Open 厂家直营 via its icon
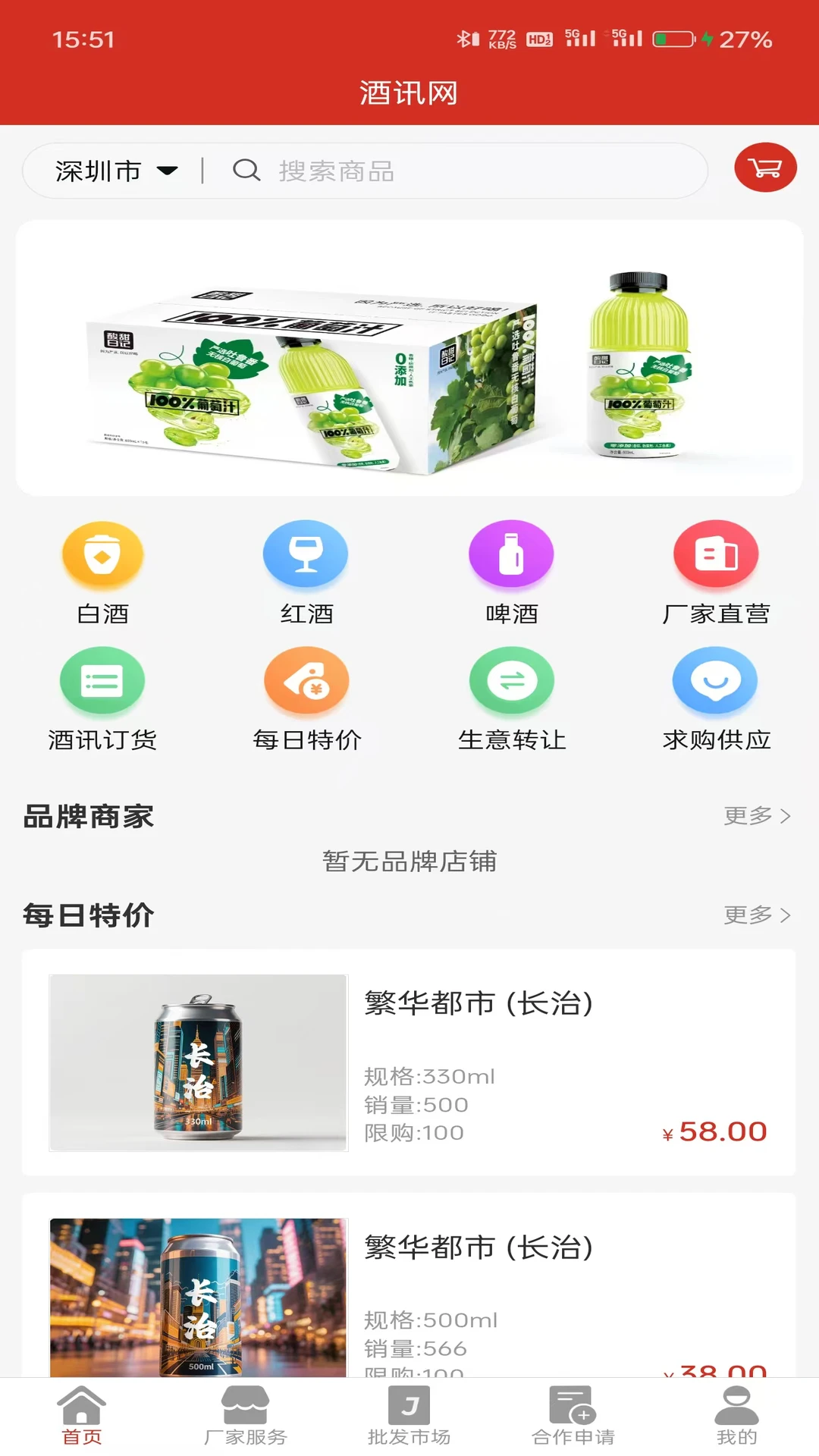The width and height of the screenshot is (819, 1456). (716, 554)
